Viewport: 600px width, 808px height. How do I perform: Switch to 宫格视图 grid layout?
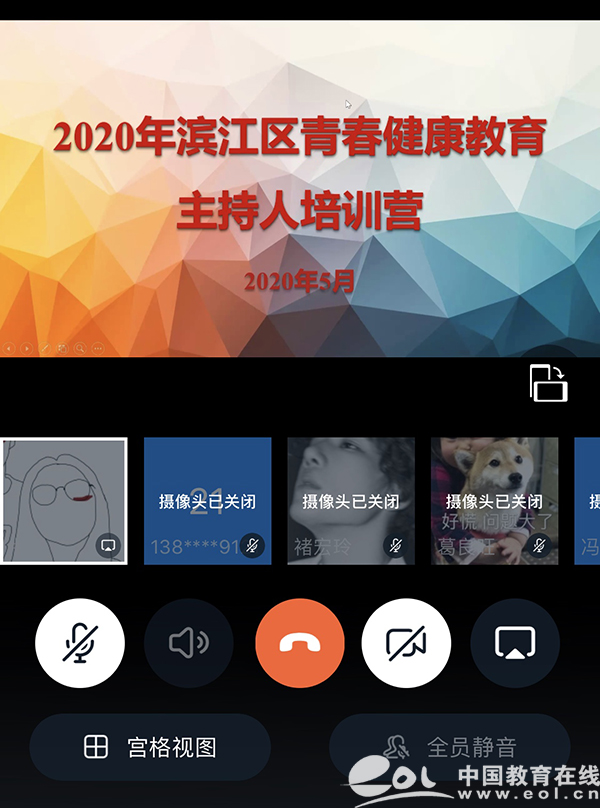(150, 747)
